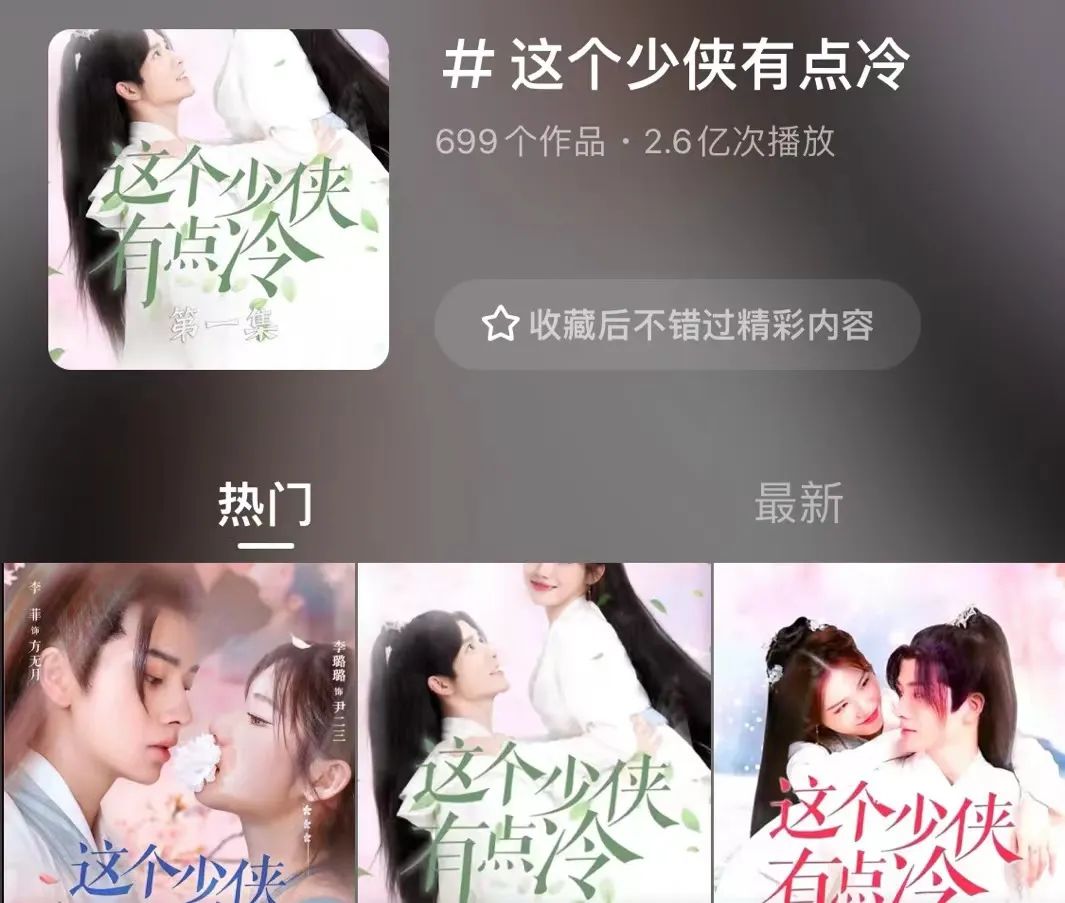Open the video with green-title poster
1065x903 pixels.
[534, 732]
